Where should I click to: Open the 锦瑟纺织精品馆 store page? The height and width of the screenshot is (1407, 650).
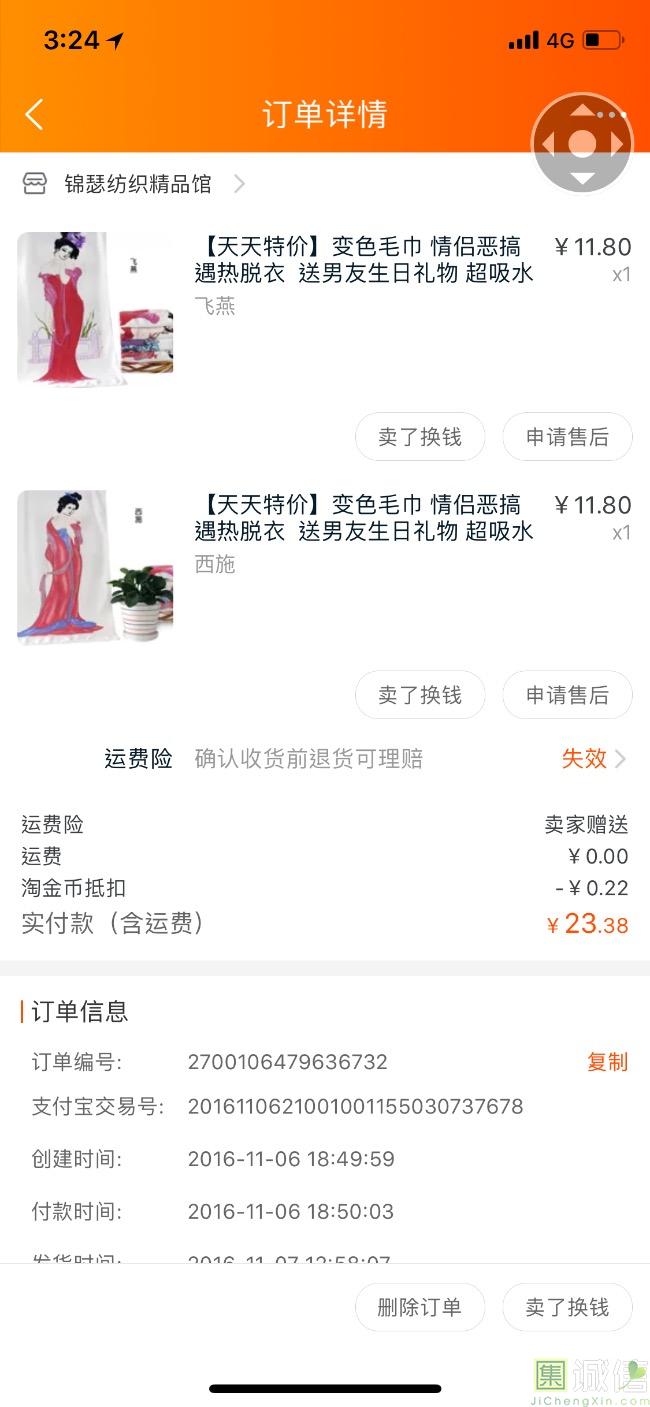point(137,184)
